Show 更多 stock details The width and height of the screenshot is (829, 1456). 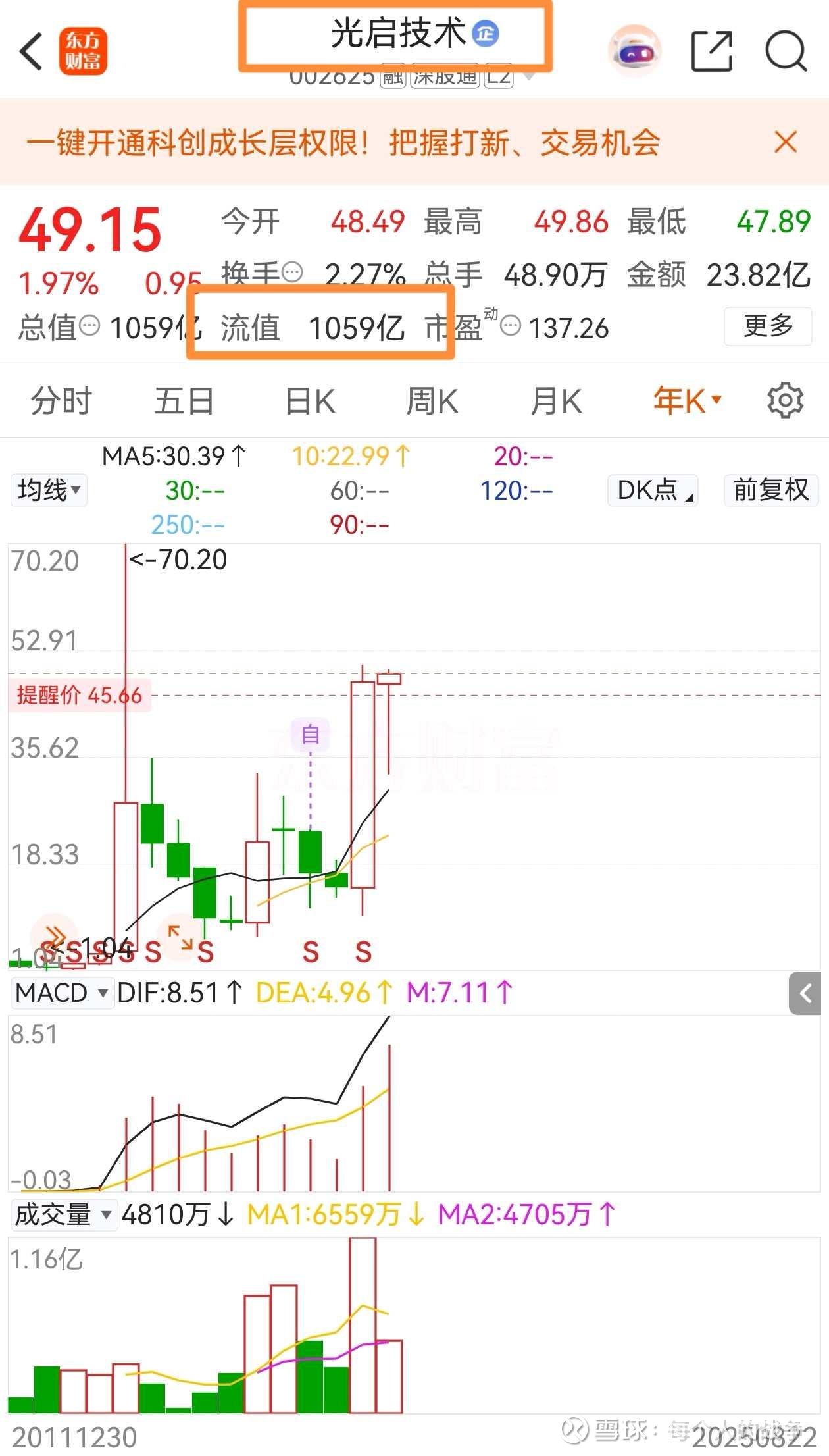pyautogui.click(x=768, y=326)
